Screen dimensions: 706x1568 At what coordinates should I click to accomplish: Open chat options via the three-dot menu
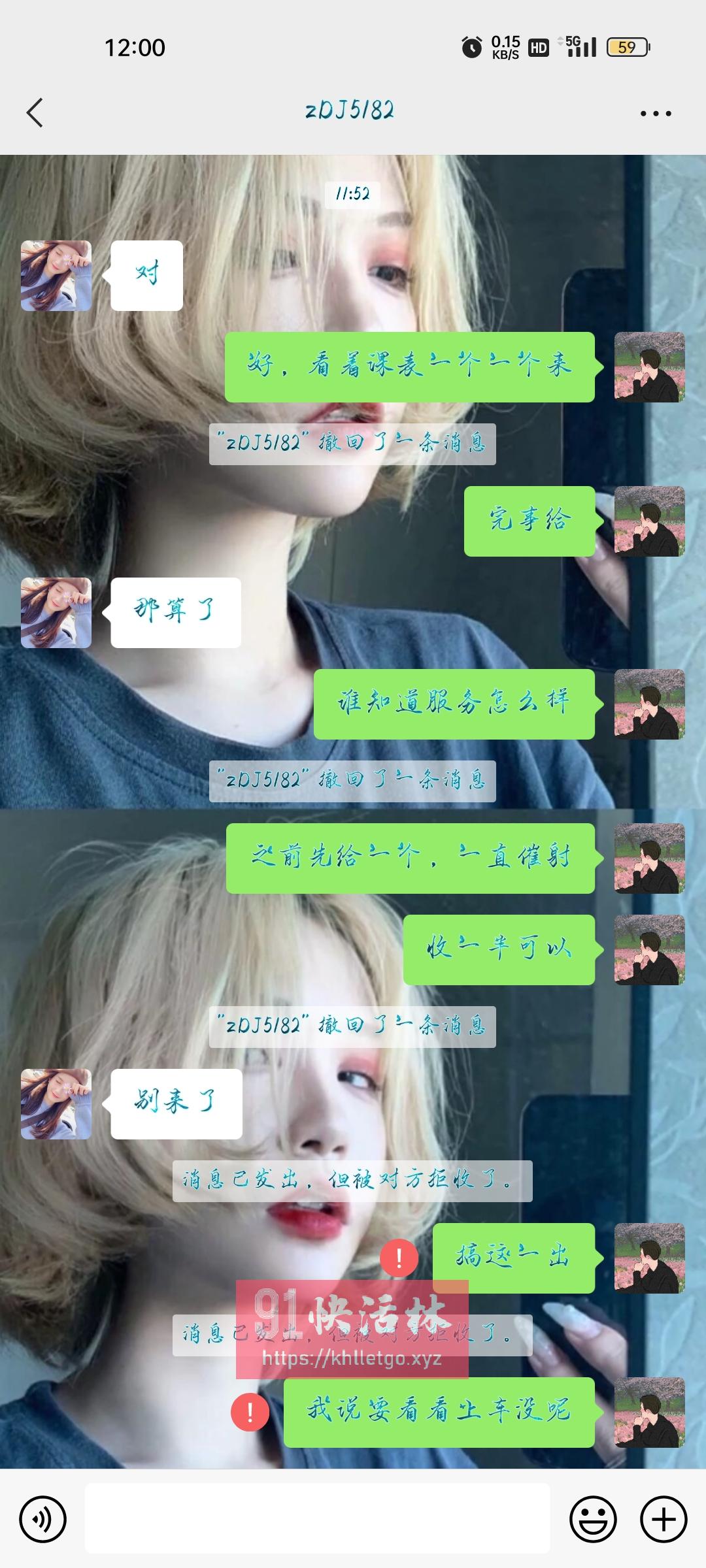pos(657,111)
